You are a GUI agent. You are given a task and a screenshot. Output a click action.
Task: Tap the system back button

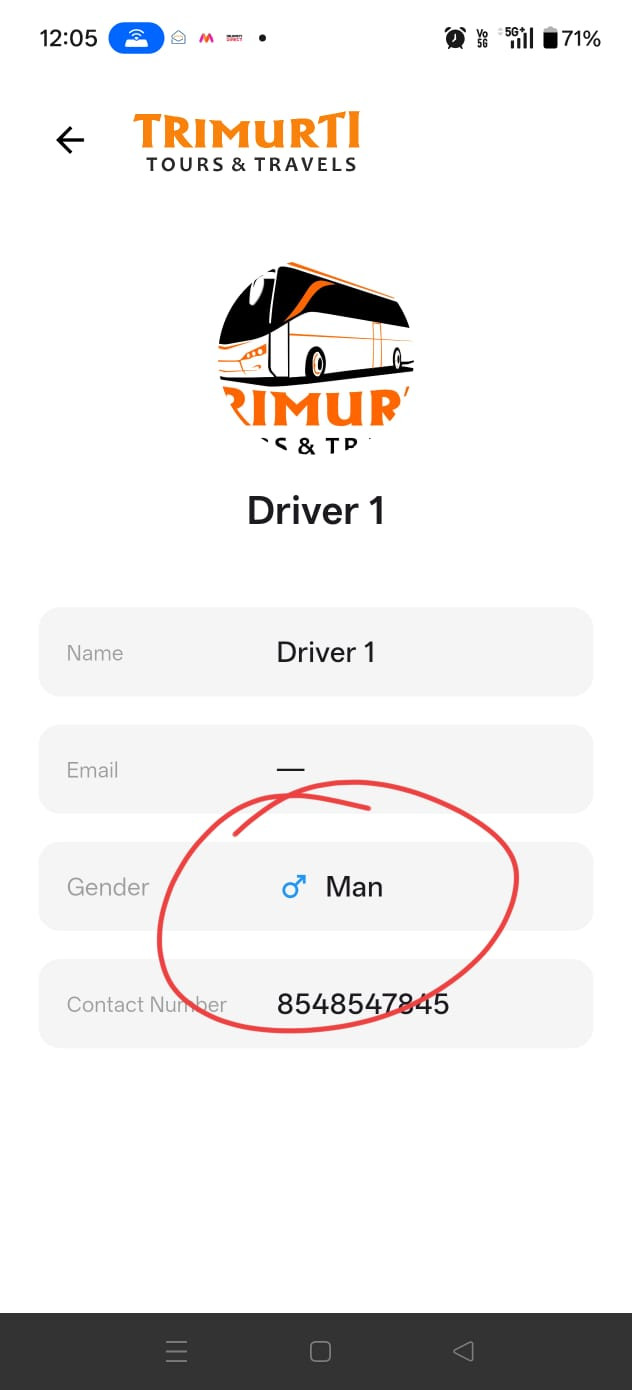(463, 1352)
